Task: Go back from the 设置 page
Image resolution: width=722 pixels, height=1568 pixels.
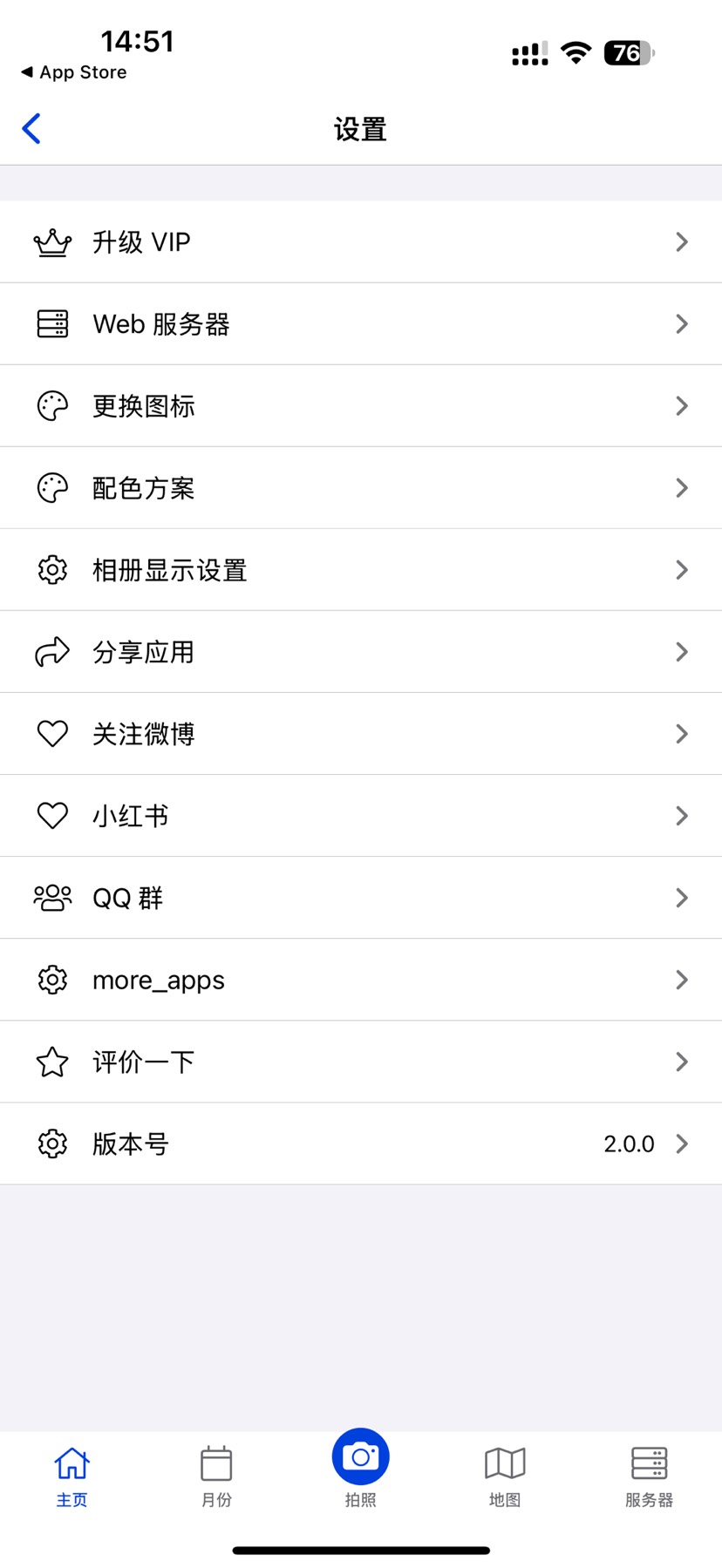Action: pyautogui.click(x=32, y=129)
